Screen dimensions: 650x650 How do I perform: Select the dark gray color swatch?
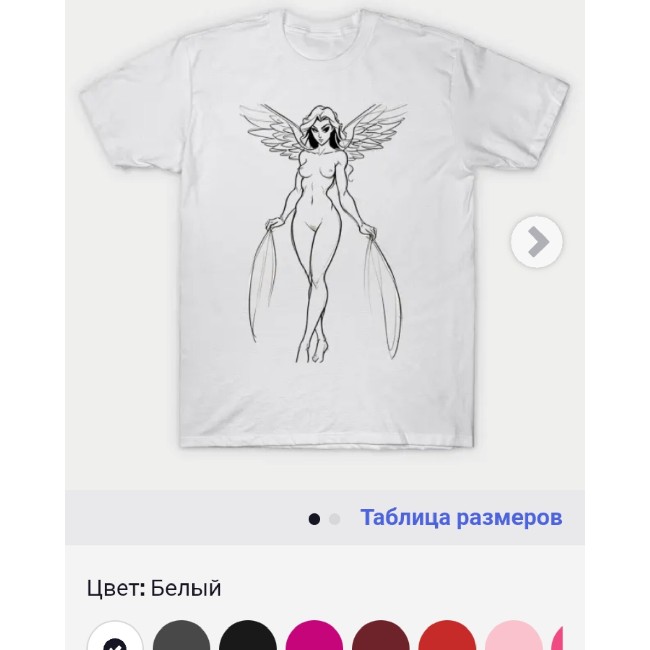(181, 638)
